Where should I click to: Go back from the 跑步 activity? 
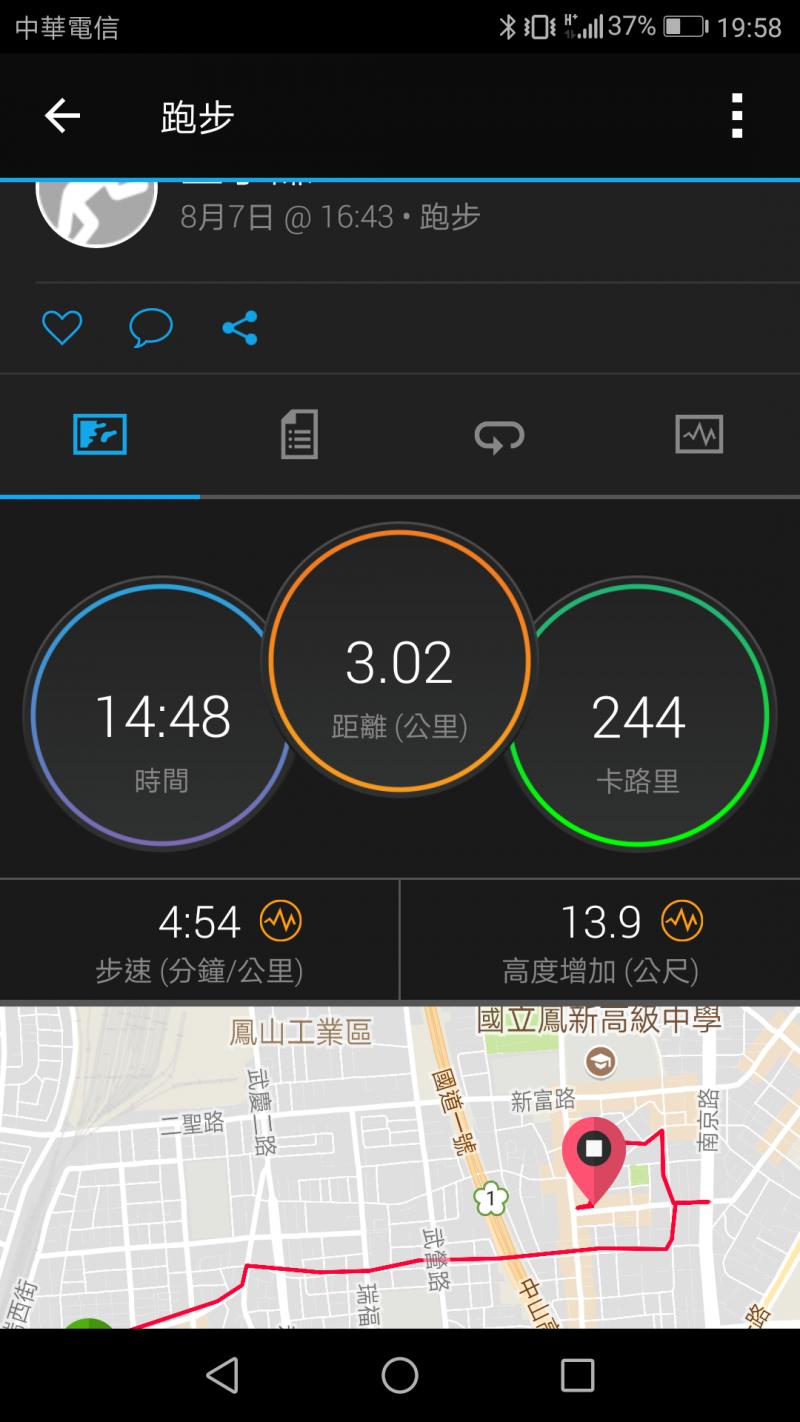pyautogui.click(x=62, y=116)
